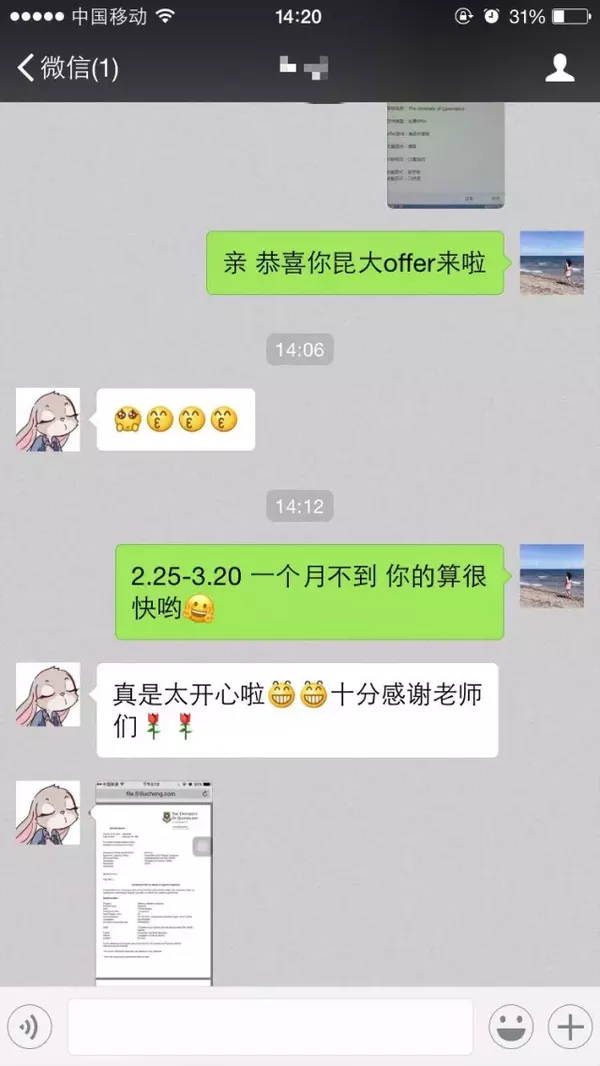600x1066 pixels.
Task: Tap the rabbit avatar beside the emoji-only message
Action: (x=48, y=419)
